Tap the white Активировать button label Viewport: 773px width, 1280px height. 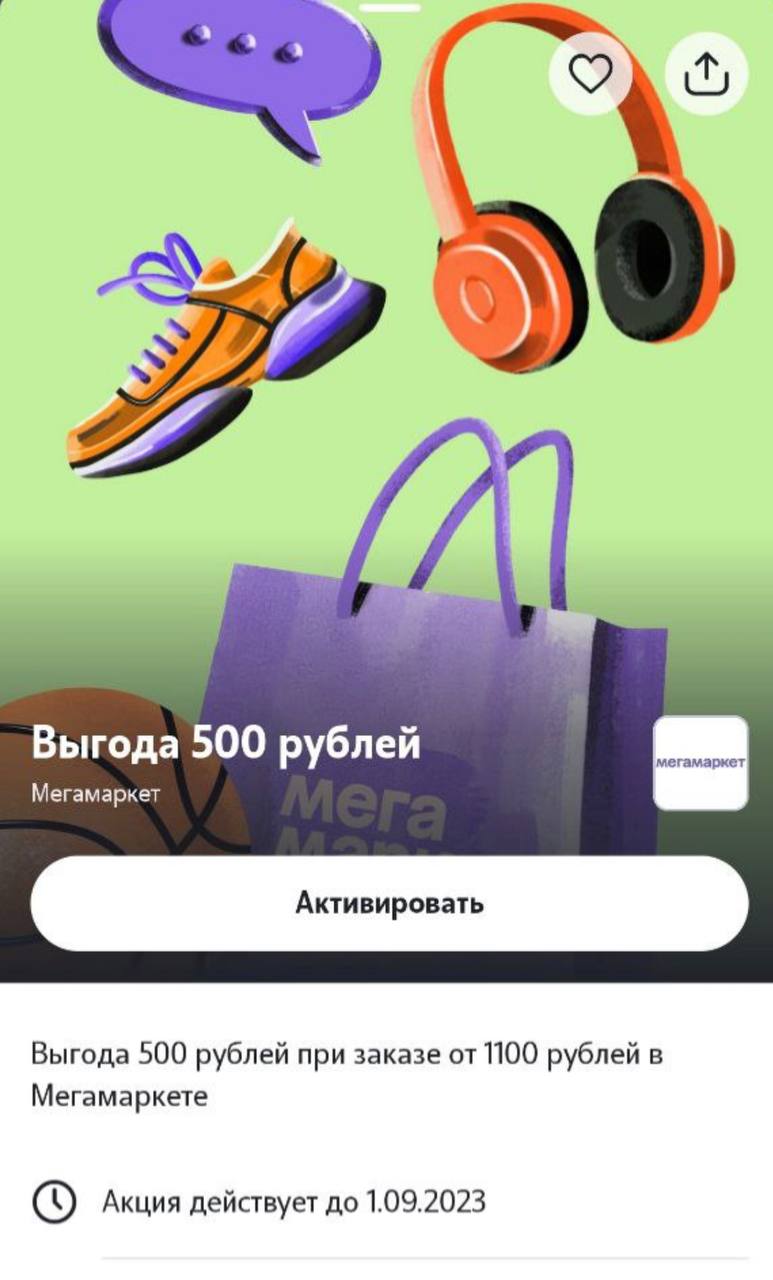coord(386,903)
